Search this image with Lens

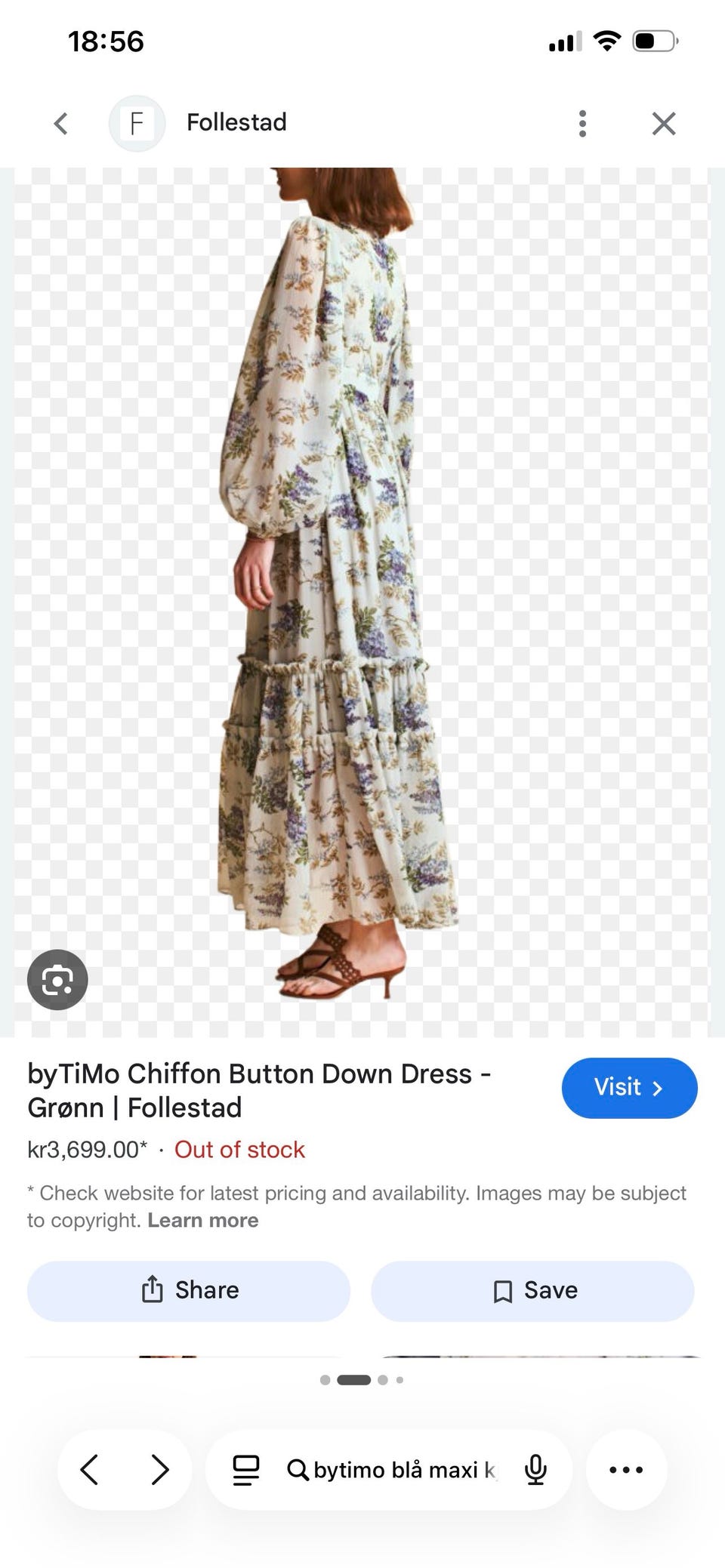(57, 980)
